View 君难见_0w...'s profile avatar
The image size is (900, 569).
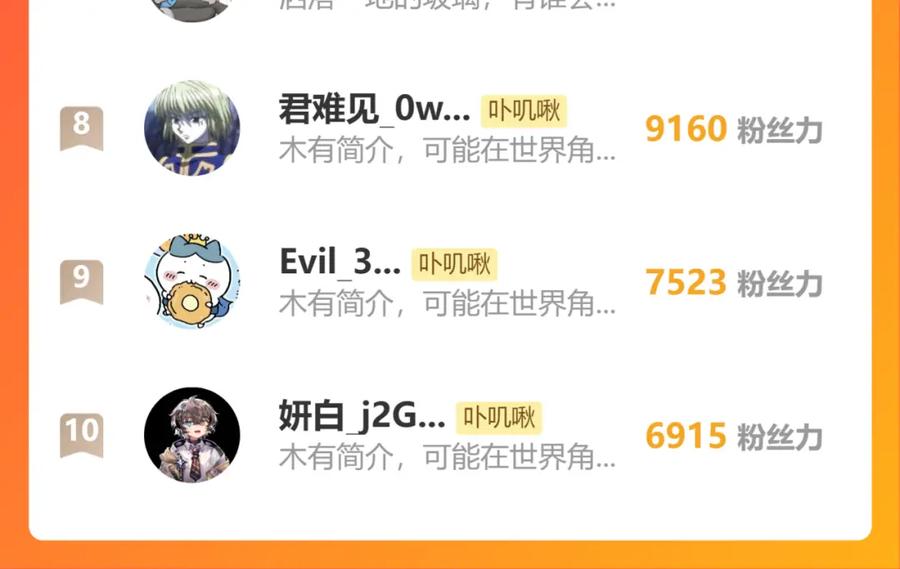click(192, 128)
